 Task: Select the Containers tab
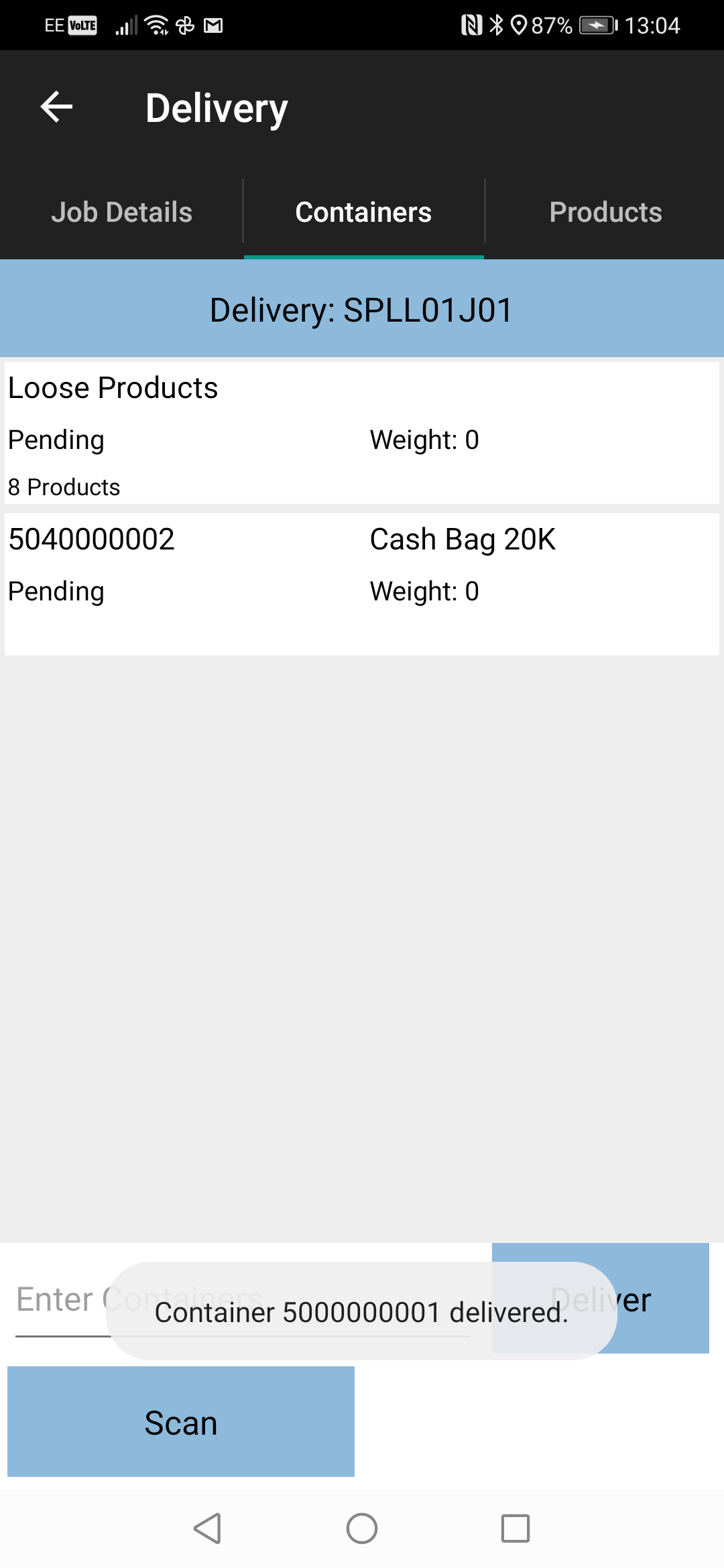tap(363, 212)
